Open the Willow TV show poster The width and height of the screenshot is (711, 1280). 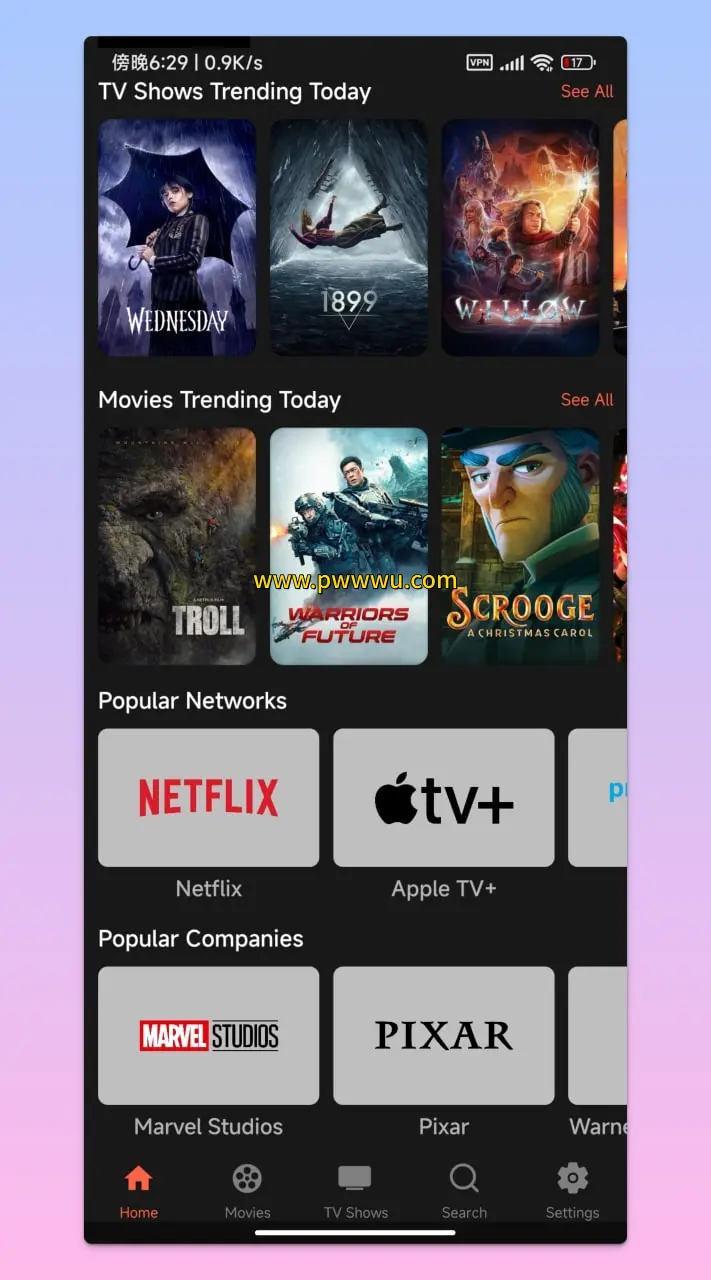pyautogui.click(x=520, y=238)
